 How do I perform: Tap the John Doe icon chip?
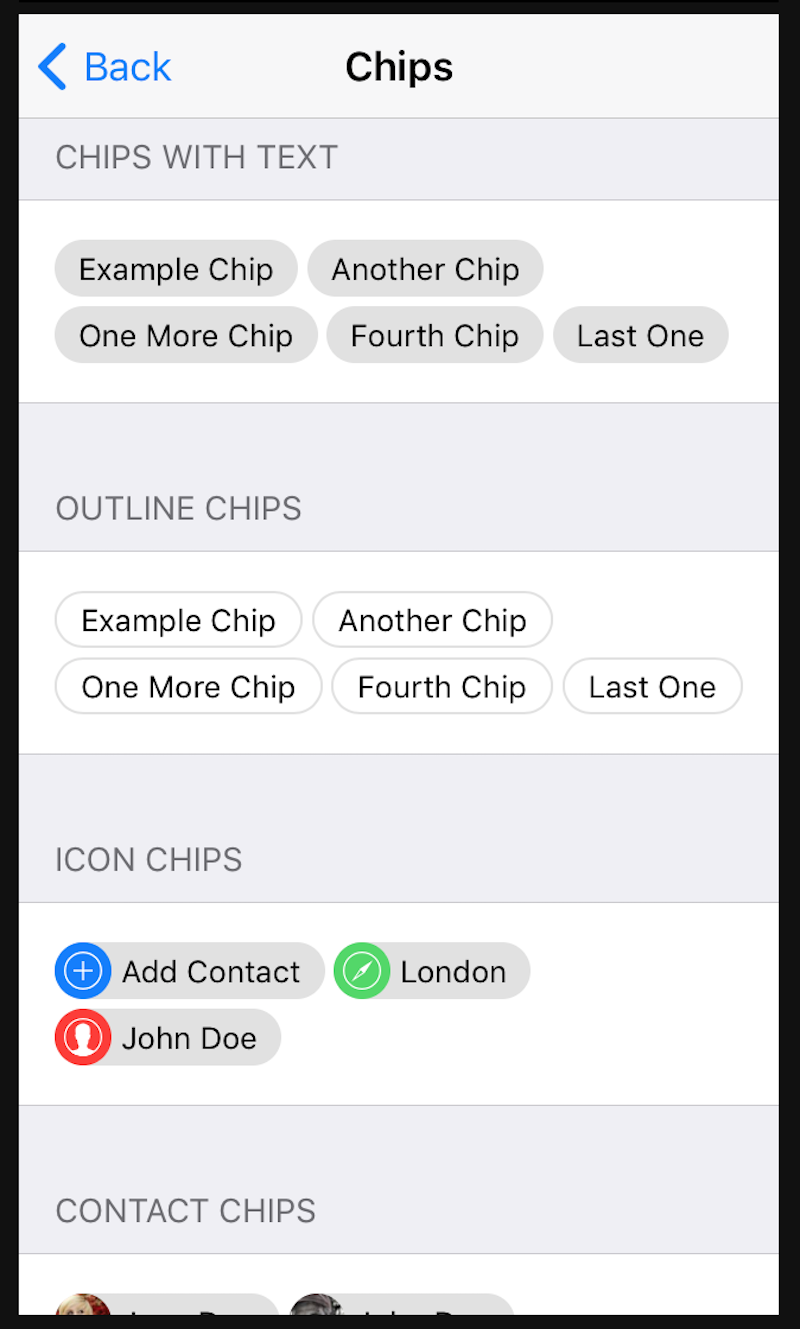point(168,1037)
